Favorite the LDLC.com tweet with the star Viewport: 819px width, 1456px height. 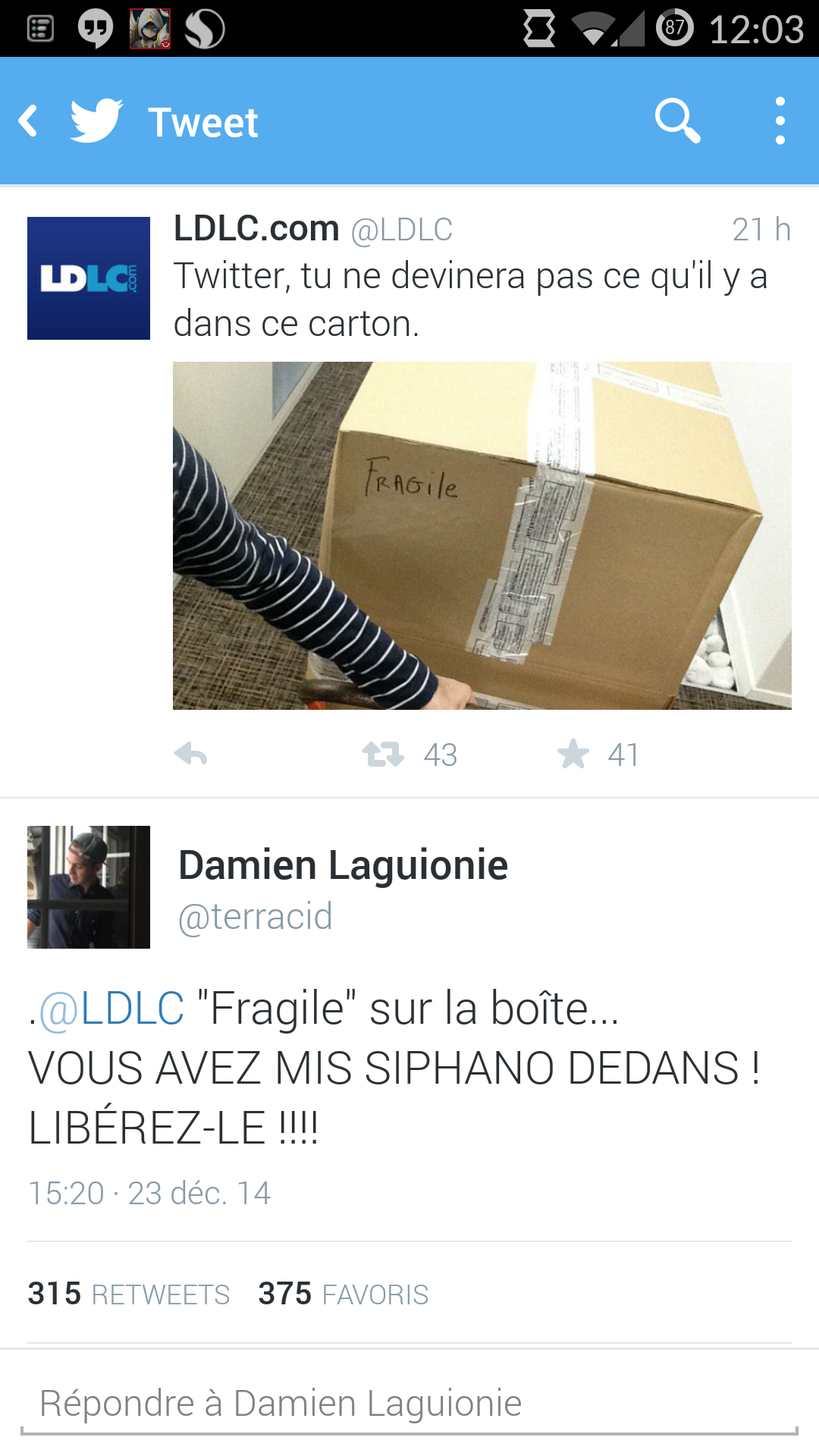point(573,755)
